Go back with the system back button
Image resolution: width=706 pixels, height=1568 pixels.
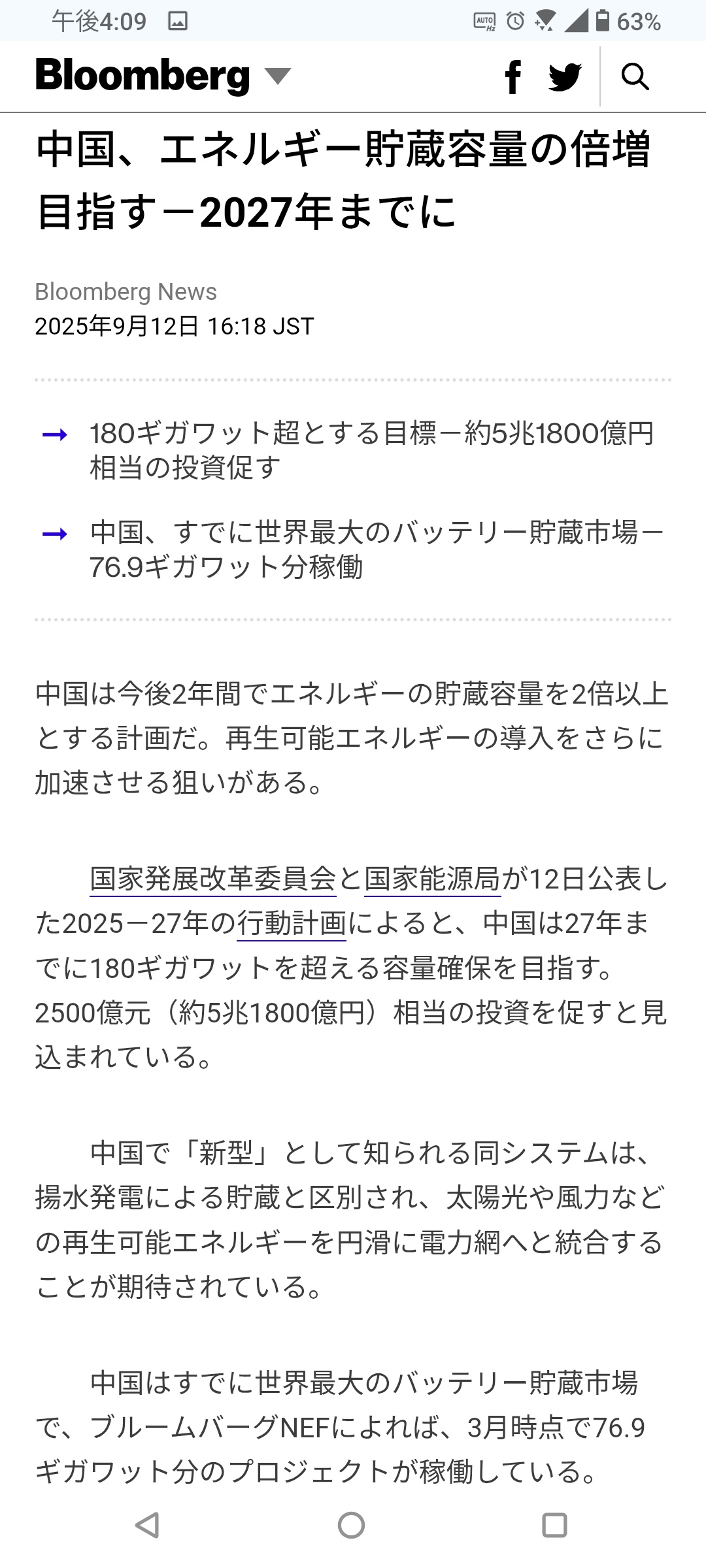point(147,1526)
